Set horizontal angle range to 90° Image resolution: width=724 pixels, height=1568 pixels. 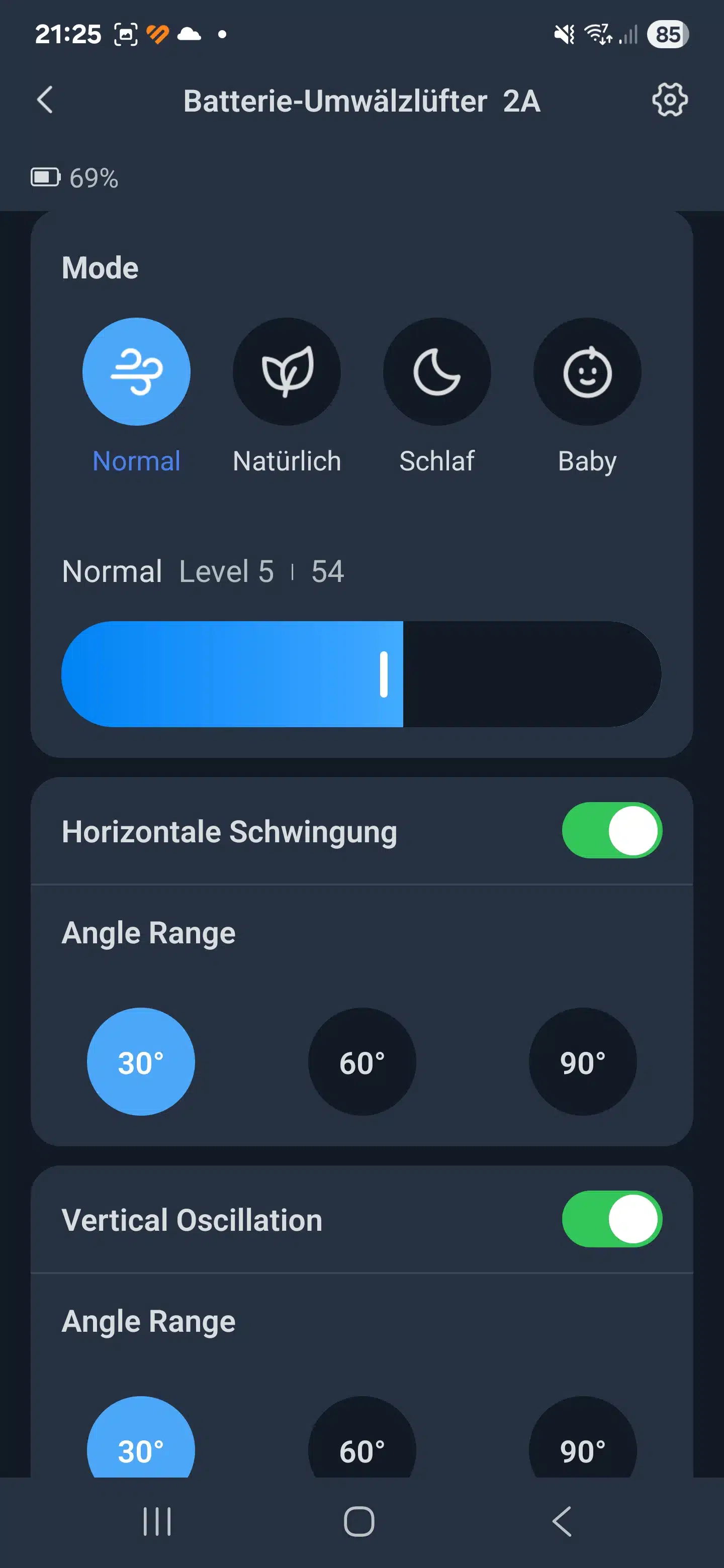pos(583,1061)
